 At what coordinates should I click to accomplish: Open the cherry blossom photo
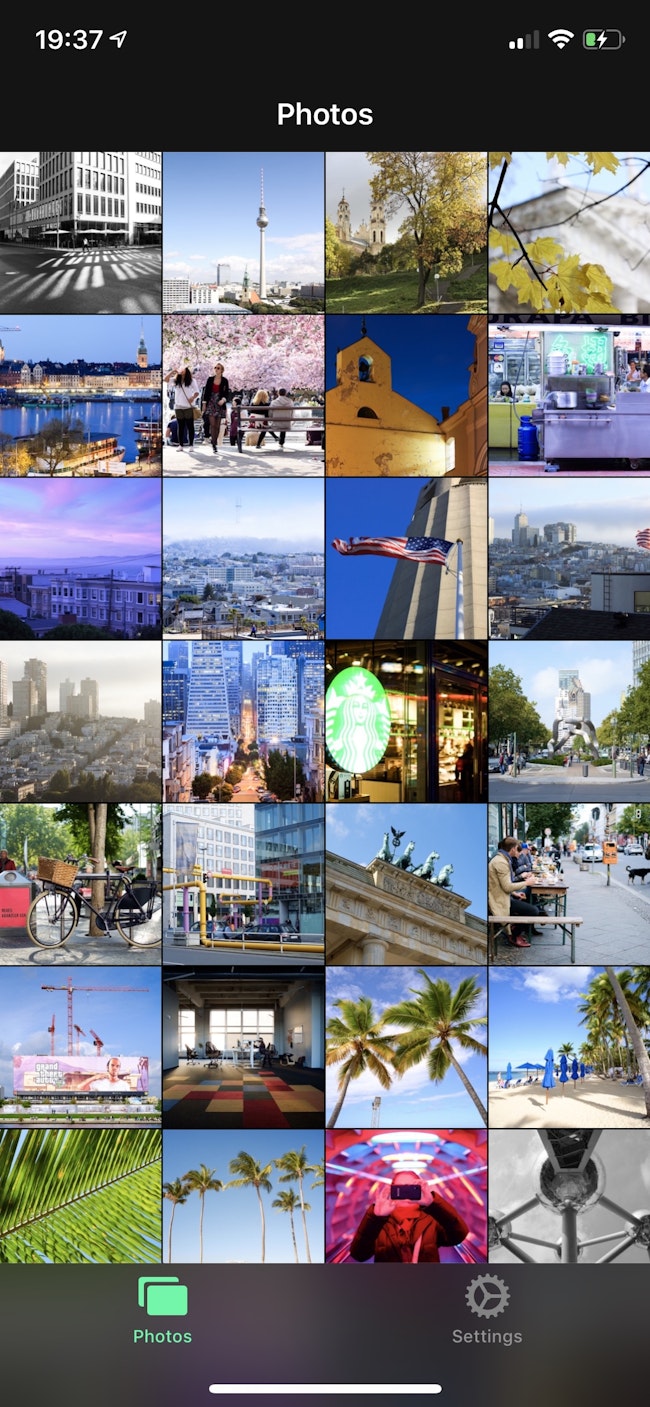244,395
